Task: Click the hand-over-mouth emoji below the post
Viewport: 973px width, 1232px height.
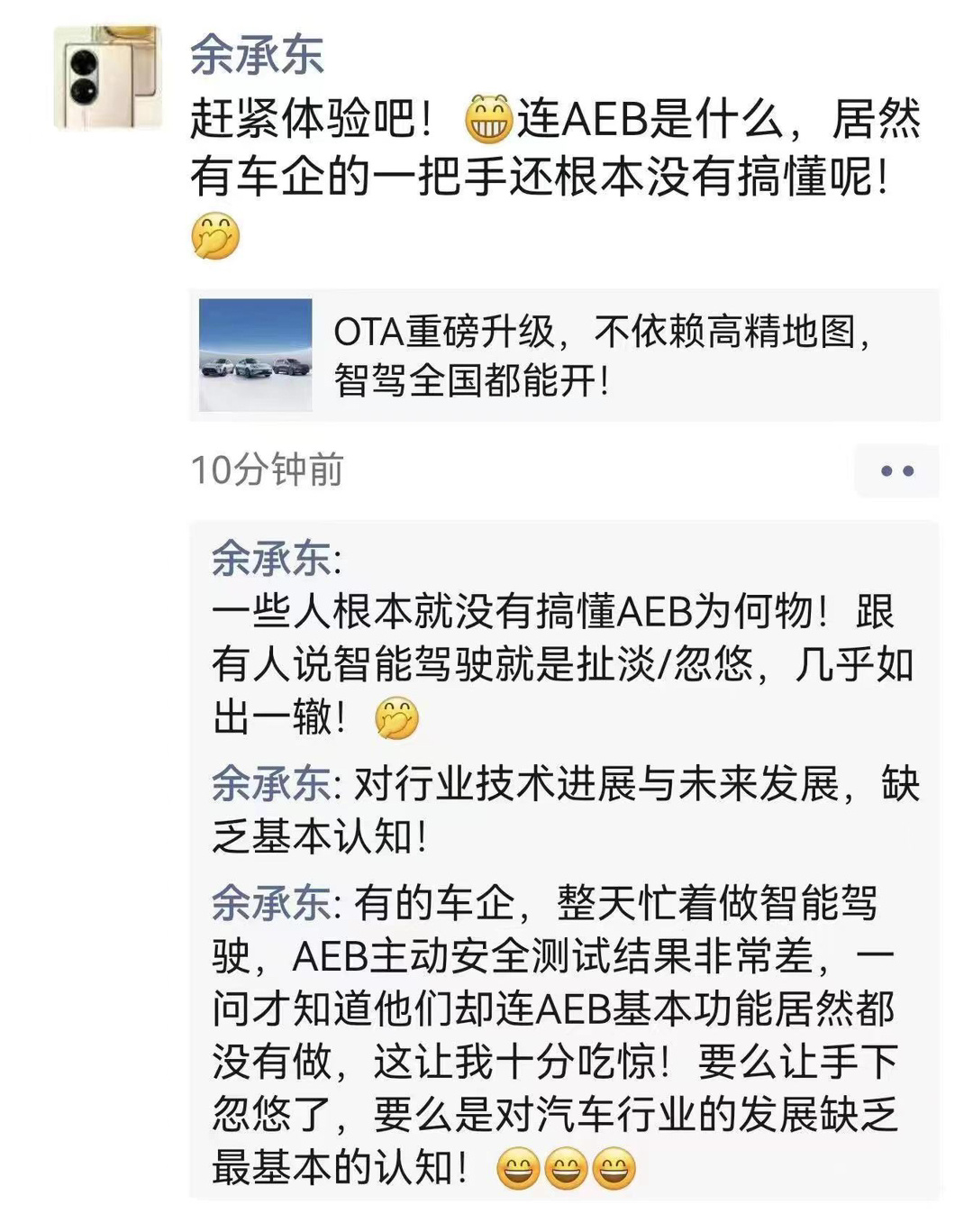Action: (x=216, y=236)
